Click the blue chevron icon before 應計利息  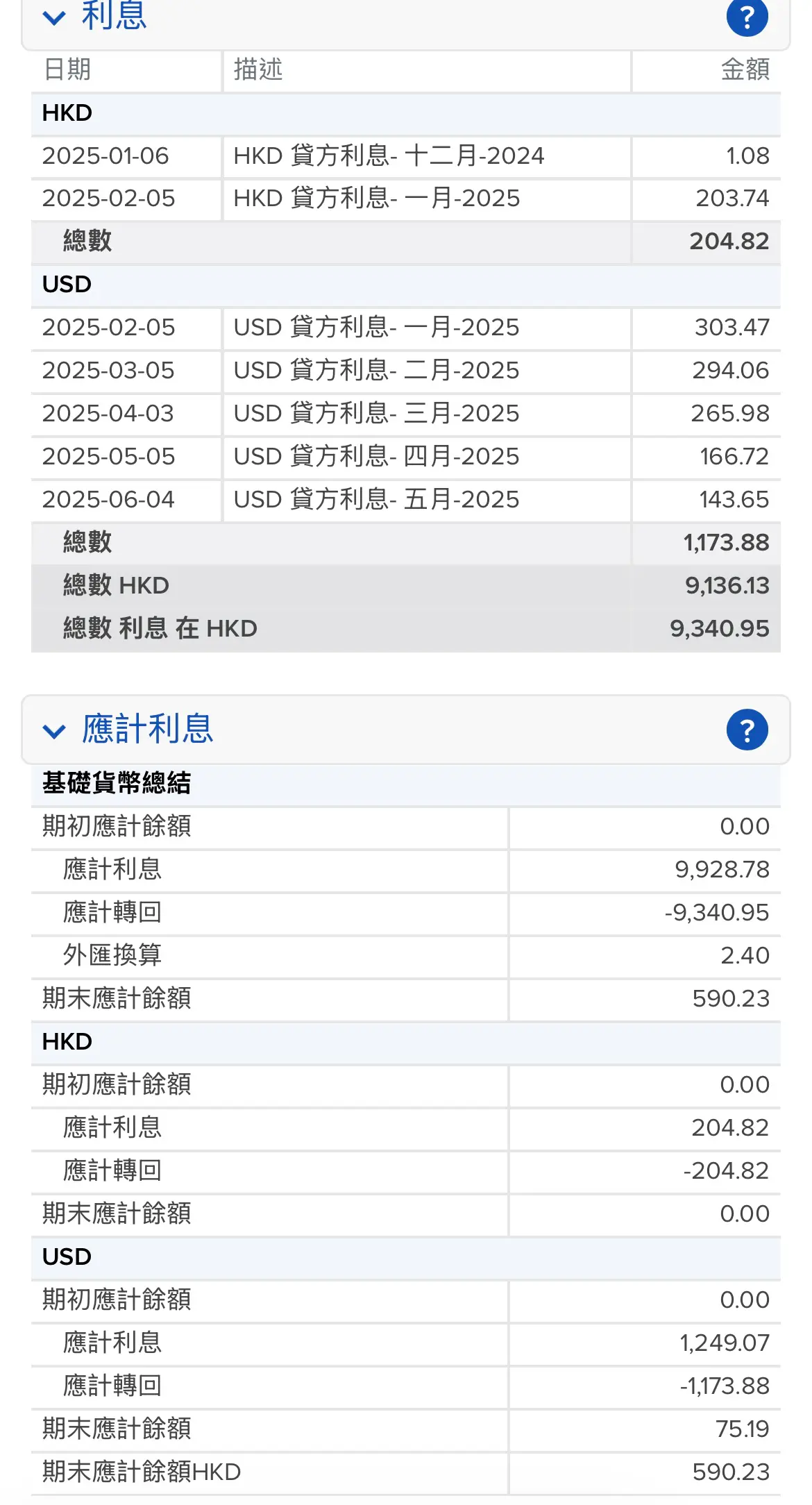tap(53, 730)
